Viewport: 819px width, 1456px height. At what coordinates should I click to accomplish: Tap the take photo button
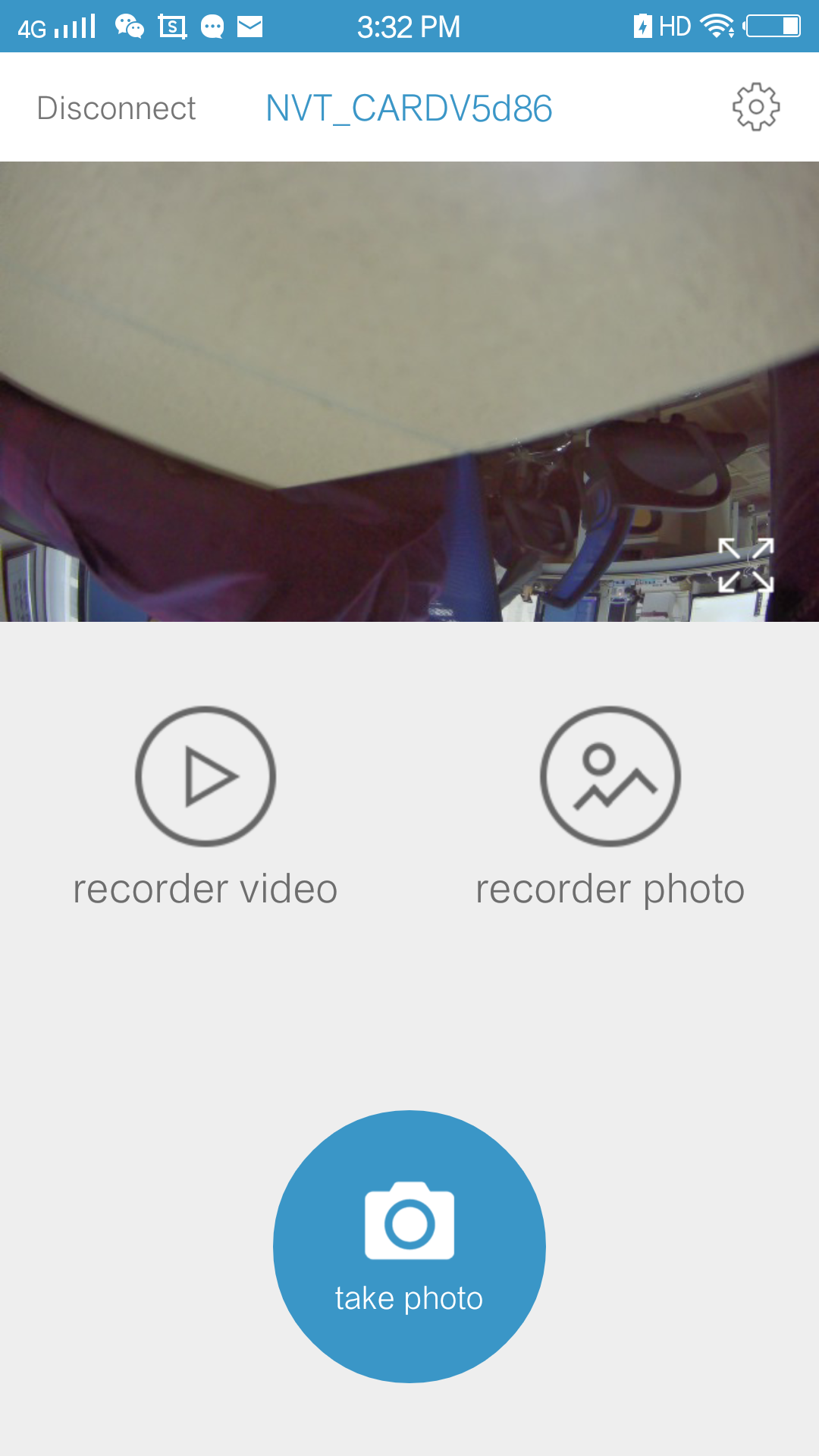point(409,1246)
